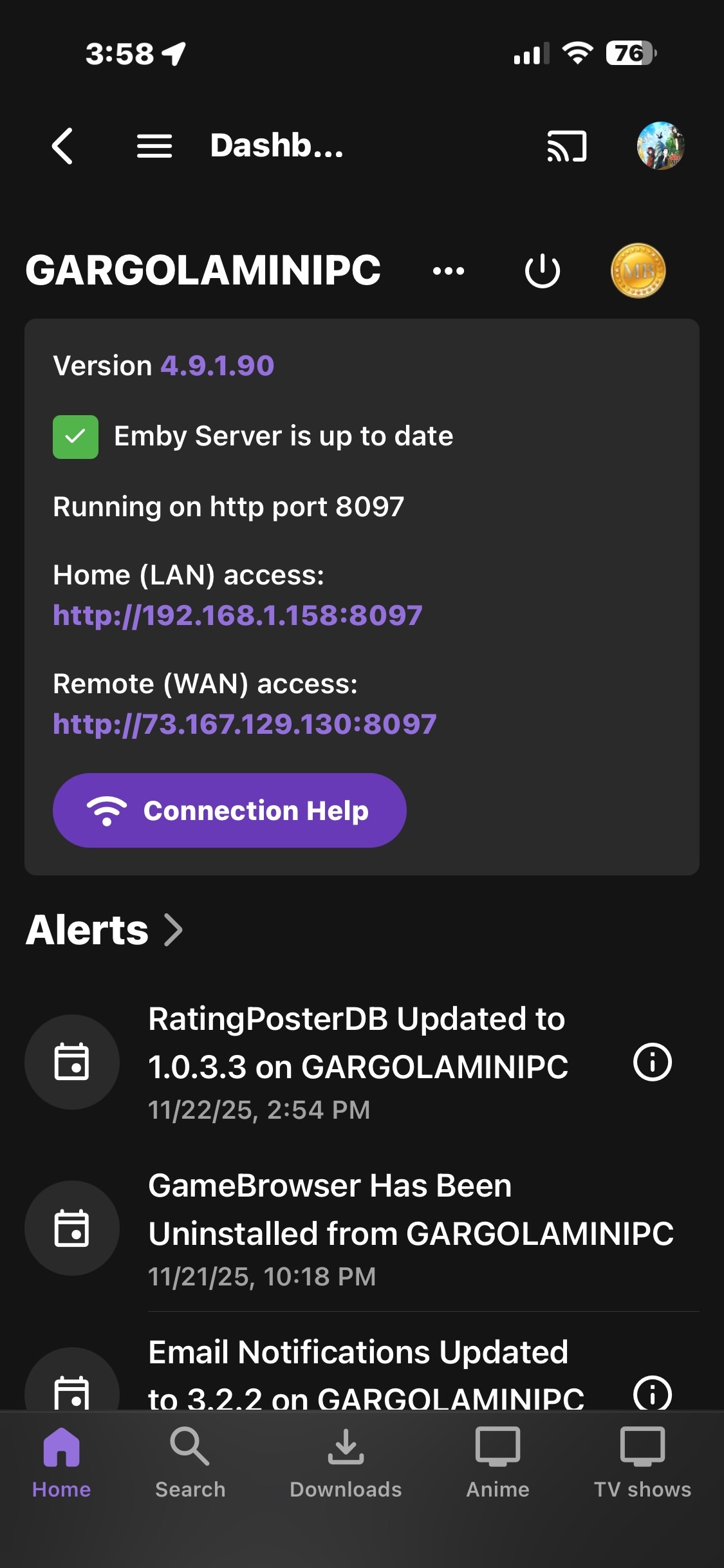The height and width of the screenshot is (1568, 724).
Task: Open the hamburger navigation menu
Action: coord(154,146)
